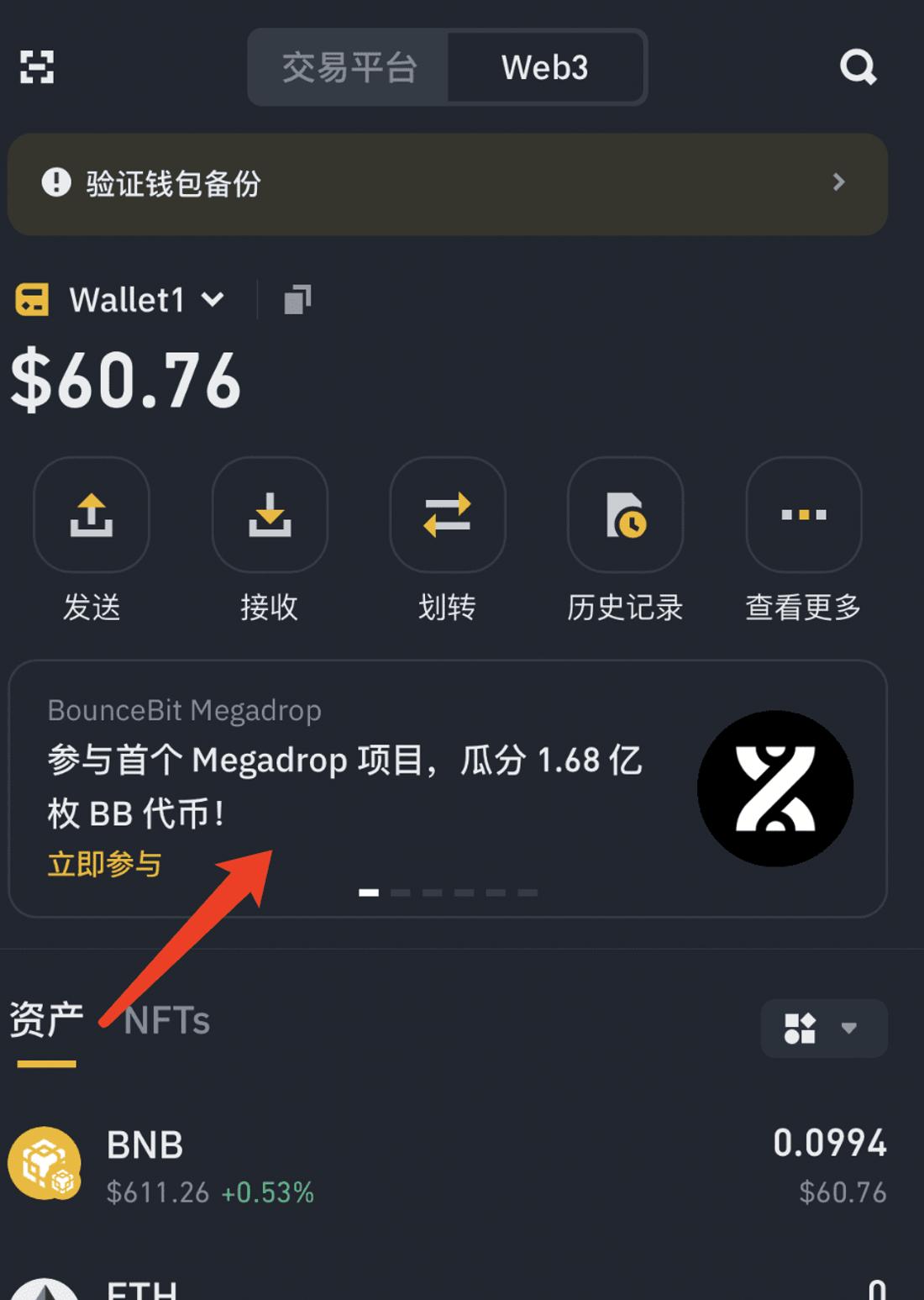Open the search magnifier

click(x=858, y=67)
